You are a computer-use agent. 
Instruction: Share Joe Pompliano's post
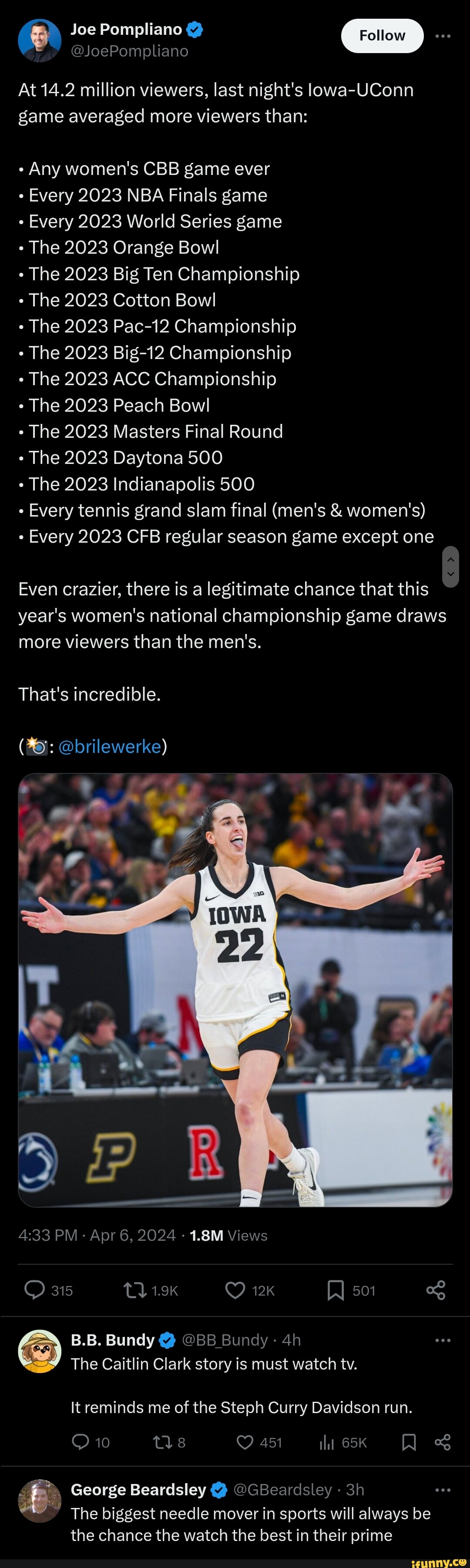[x=436, y=1290]
